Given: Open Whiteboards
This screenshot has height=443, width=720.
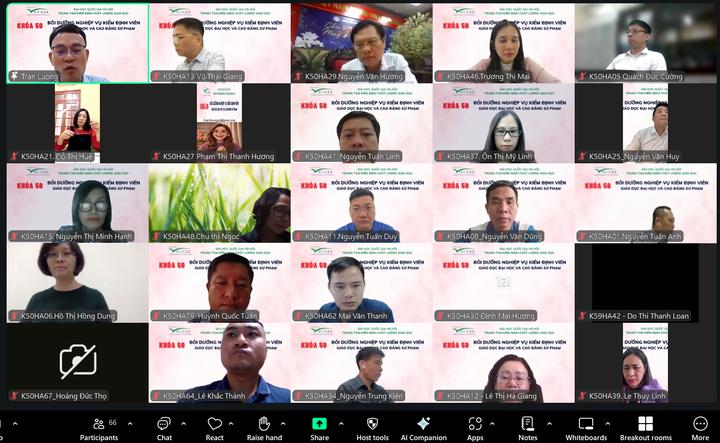Looking at the screenshot, I should tap(585, 427).
